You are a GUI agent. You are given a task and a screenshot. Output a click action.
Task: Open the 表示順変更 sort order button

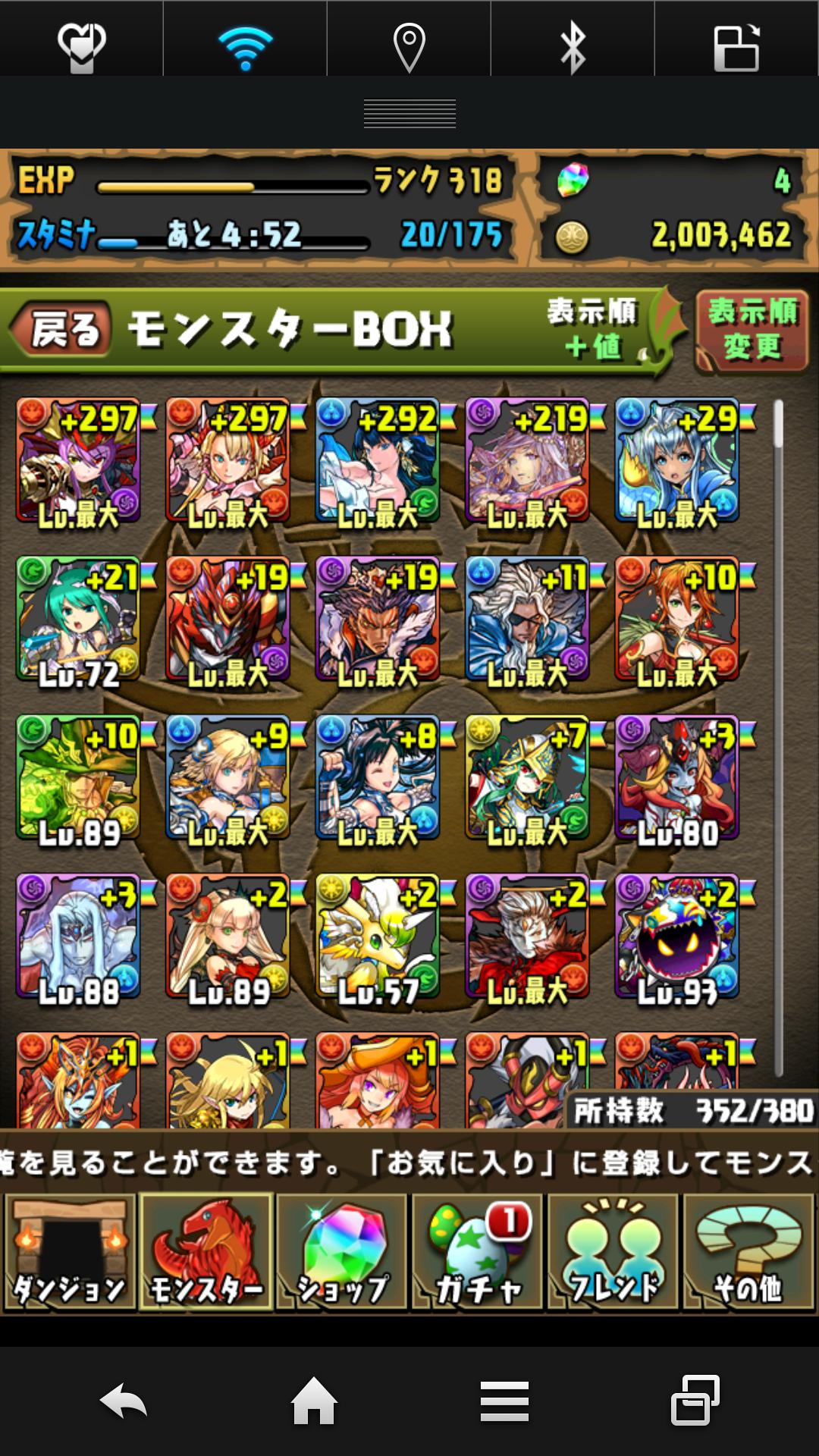[752, 331]
